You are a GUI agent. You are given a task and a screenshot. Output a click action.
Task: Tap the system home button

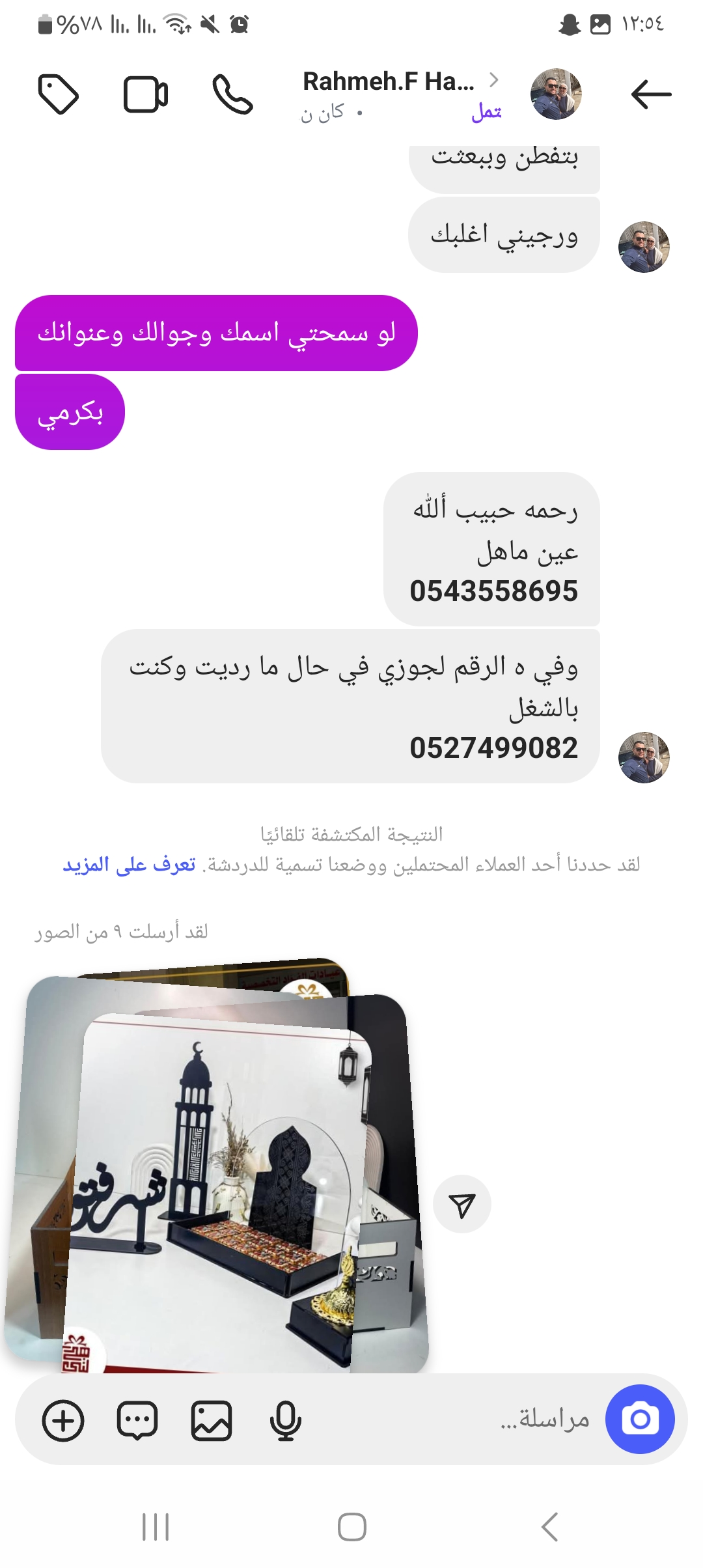click(x=351, y=1527)
